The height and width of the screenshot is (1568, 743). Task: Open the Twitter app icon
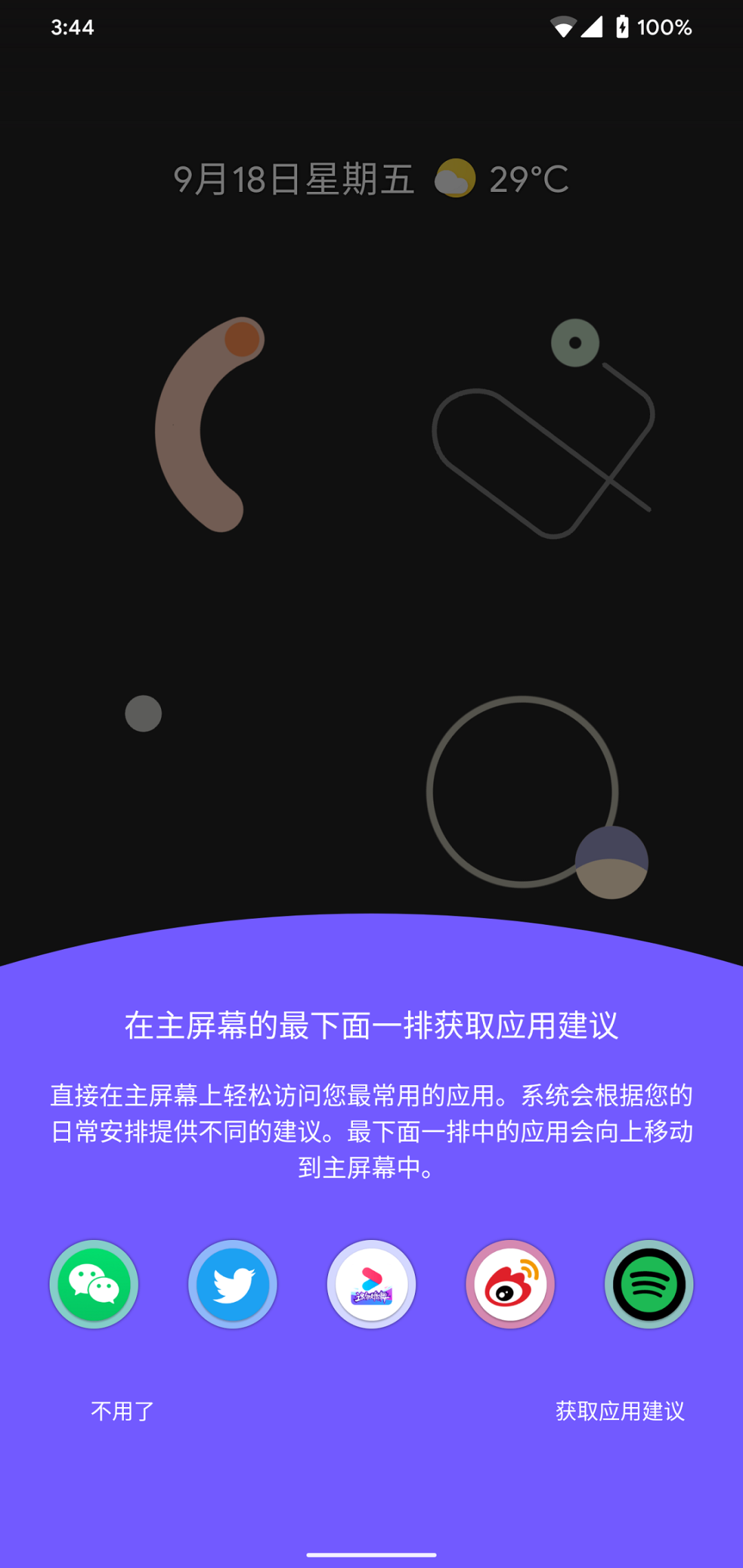pyautogui.click(x=233, y=1285)
